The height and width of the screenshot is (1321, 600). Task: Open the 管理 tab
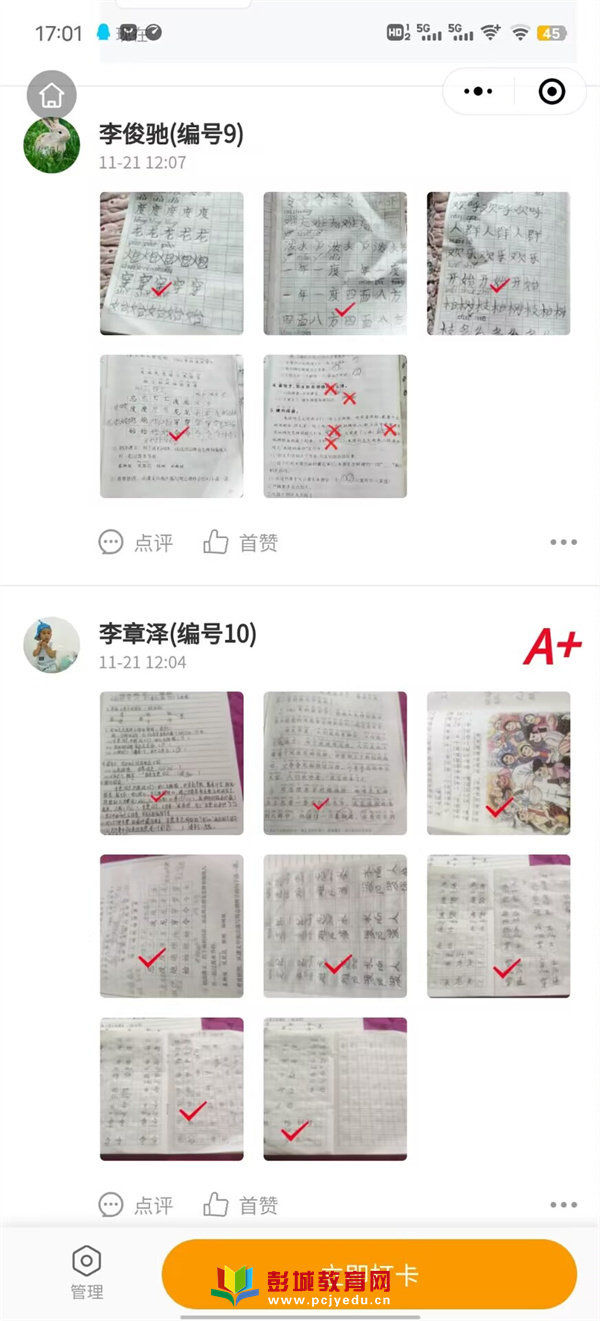(x=87, y=1273)
